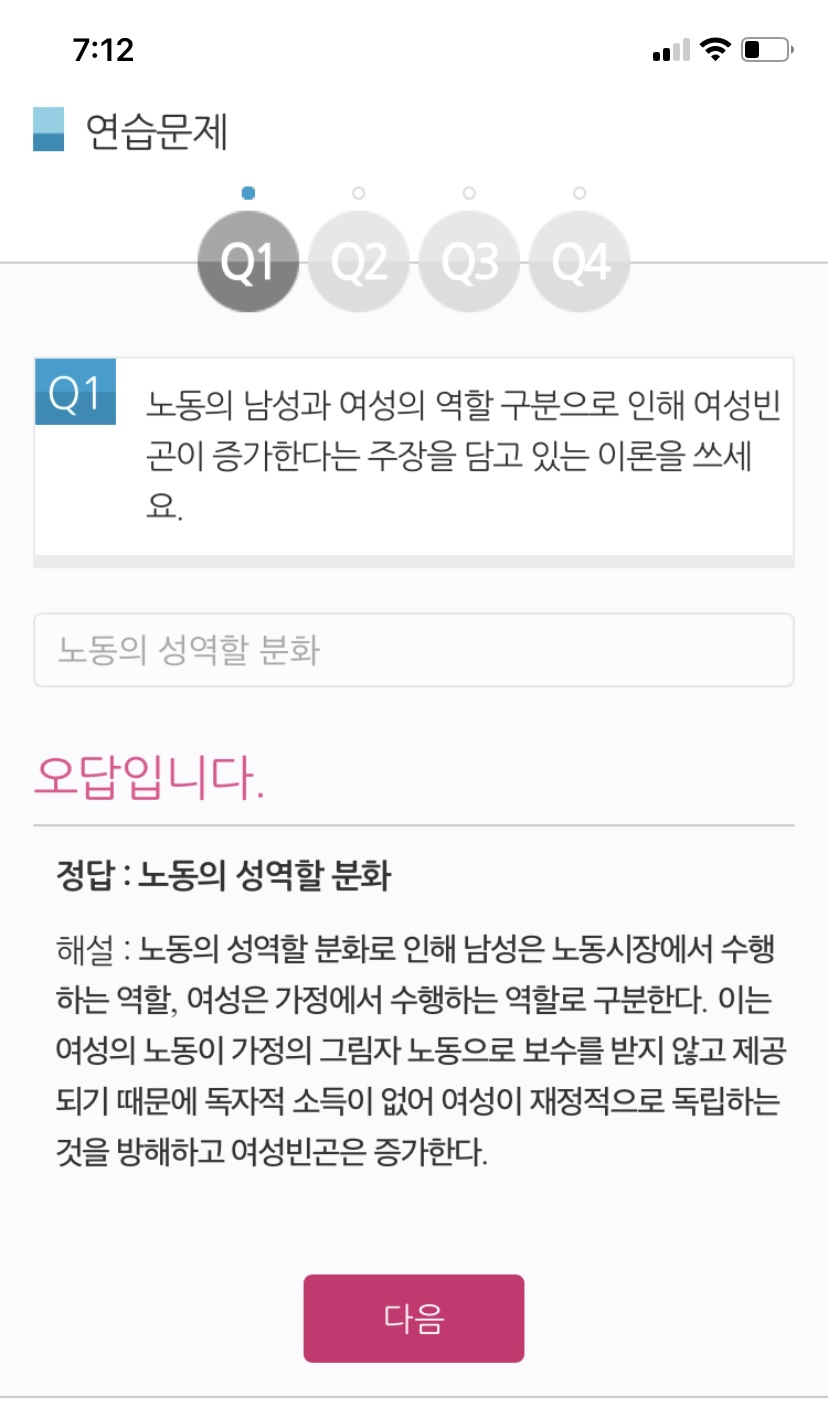The height and width of the screenshot is (1419, 828).
Task: Select the Q1 question step
Action: 248,262
